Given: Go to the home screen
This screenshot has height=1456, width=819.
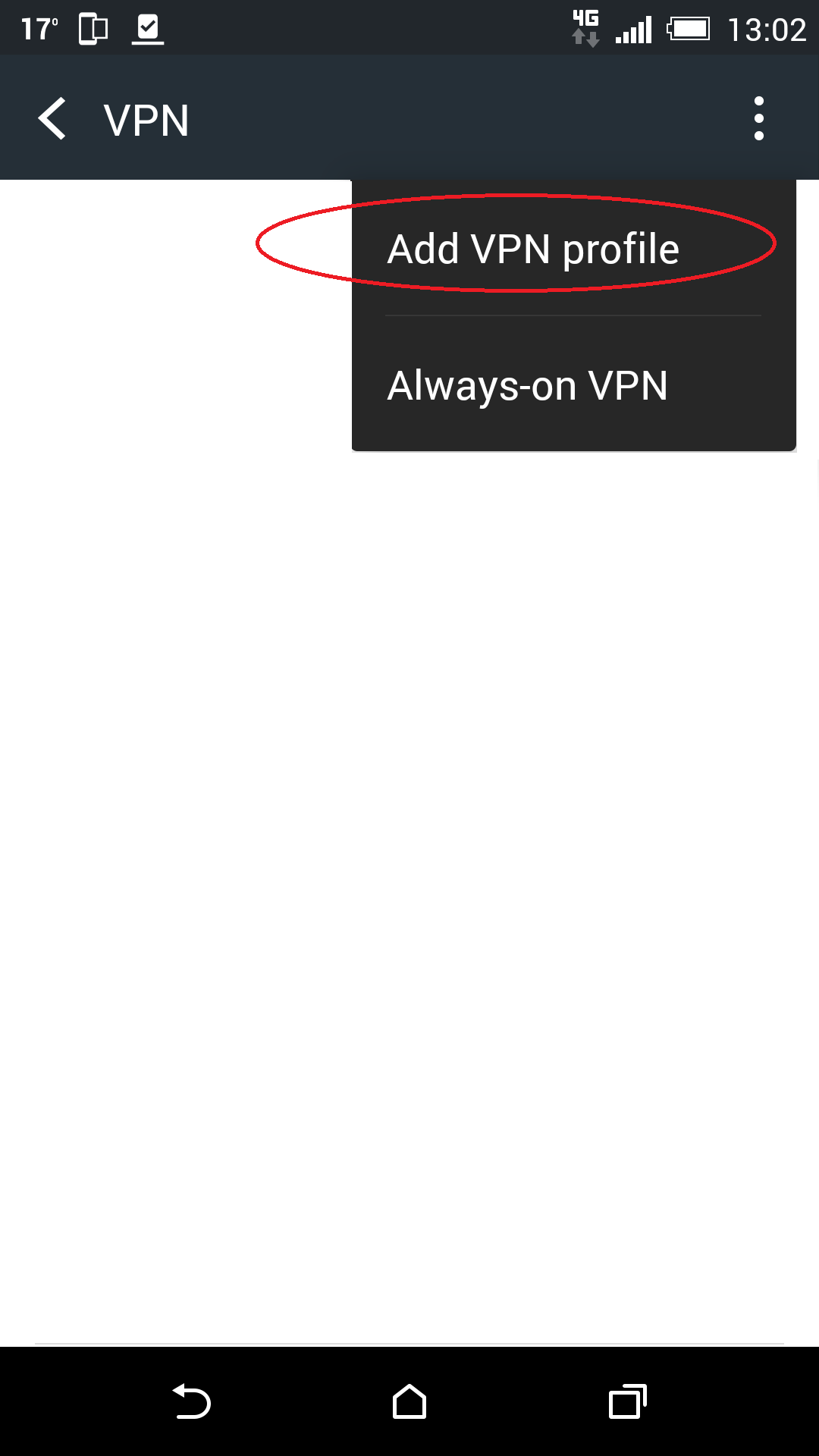Looking at the screenshot, I should tap(409, 1401).
